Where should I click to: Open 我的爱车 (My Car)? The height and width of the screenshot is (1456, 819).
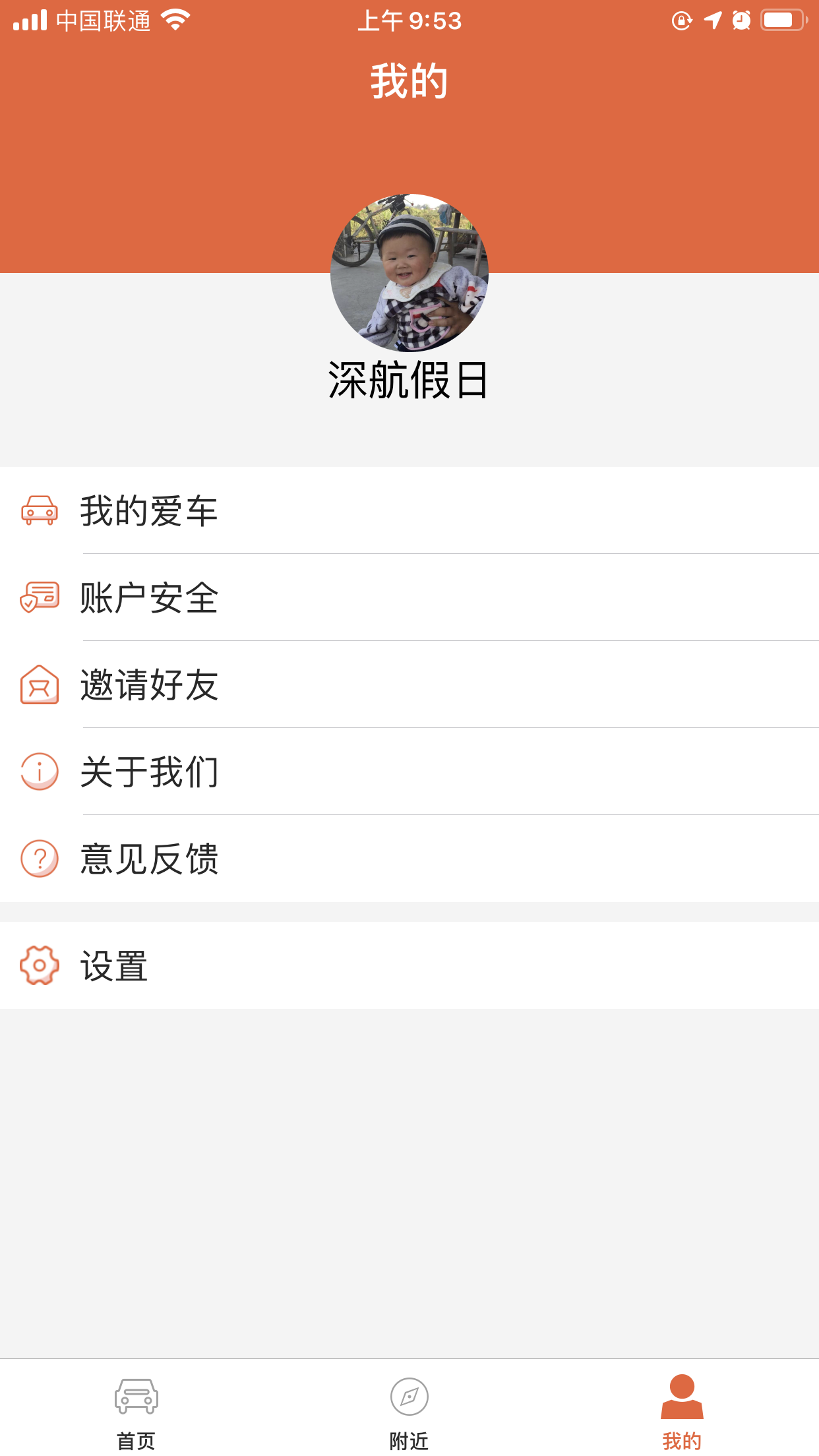(149, 510)
